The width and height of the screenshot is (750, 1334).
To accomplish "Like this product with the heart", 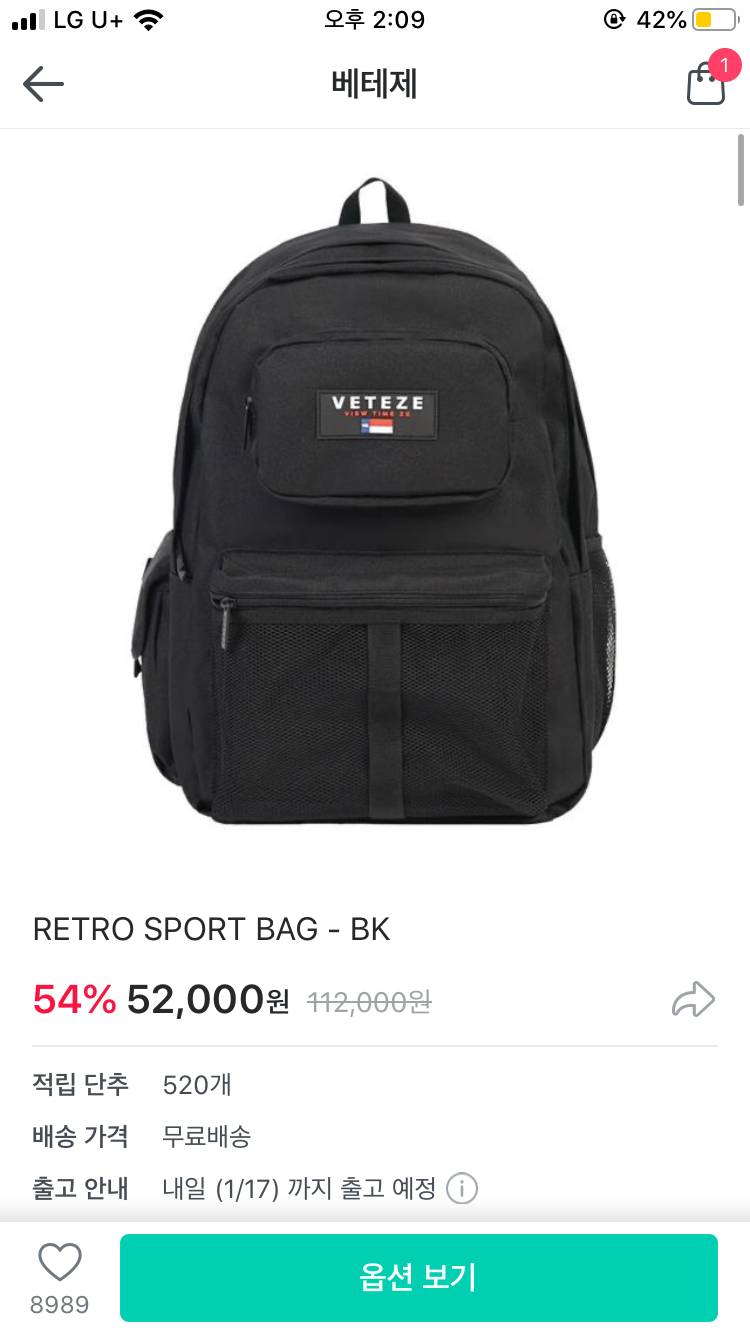I will tap(59, 1263).
